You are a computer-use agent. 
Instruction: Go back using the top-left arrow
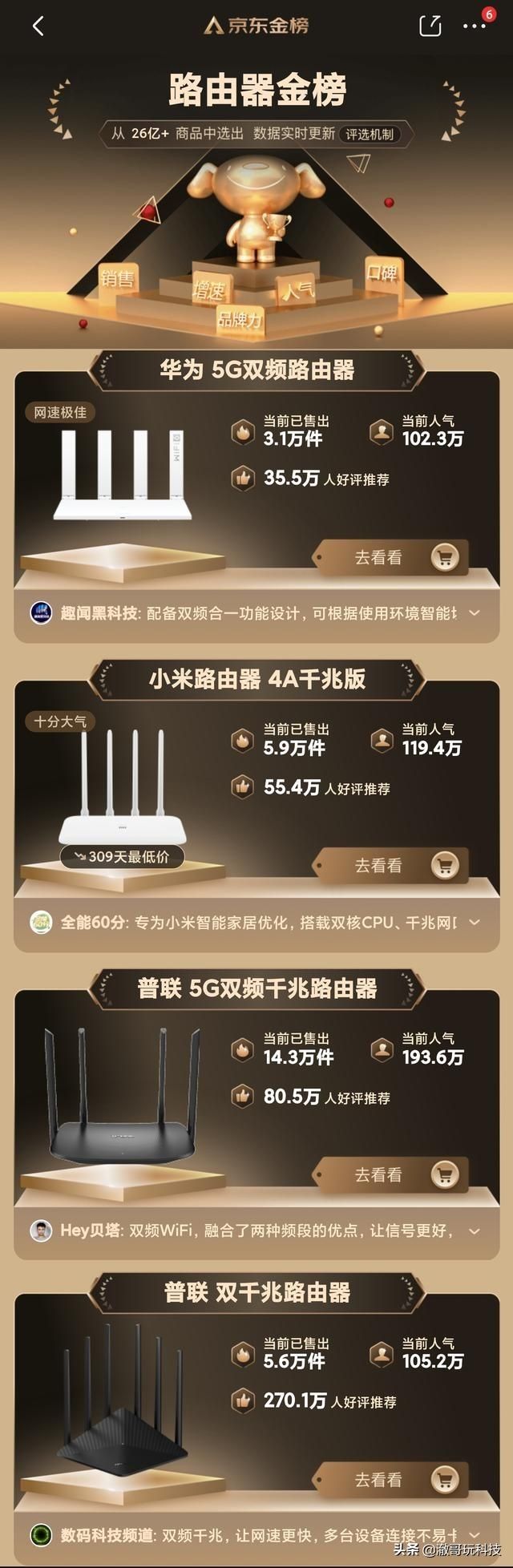(x=38, y=26)
